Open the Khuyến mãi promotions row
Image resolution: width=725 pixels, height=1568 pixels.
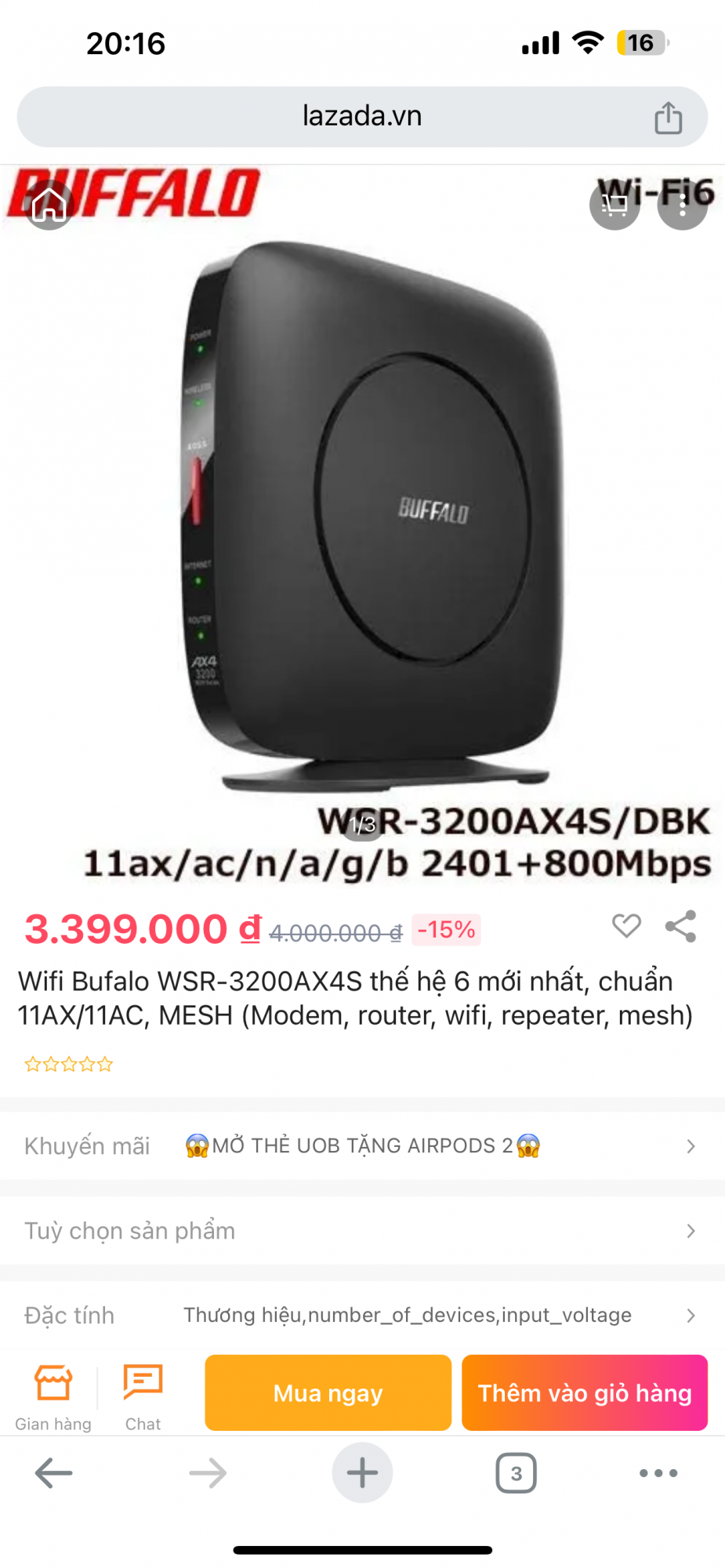tap(362, 1145)
